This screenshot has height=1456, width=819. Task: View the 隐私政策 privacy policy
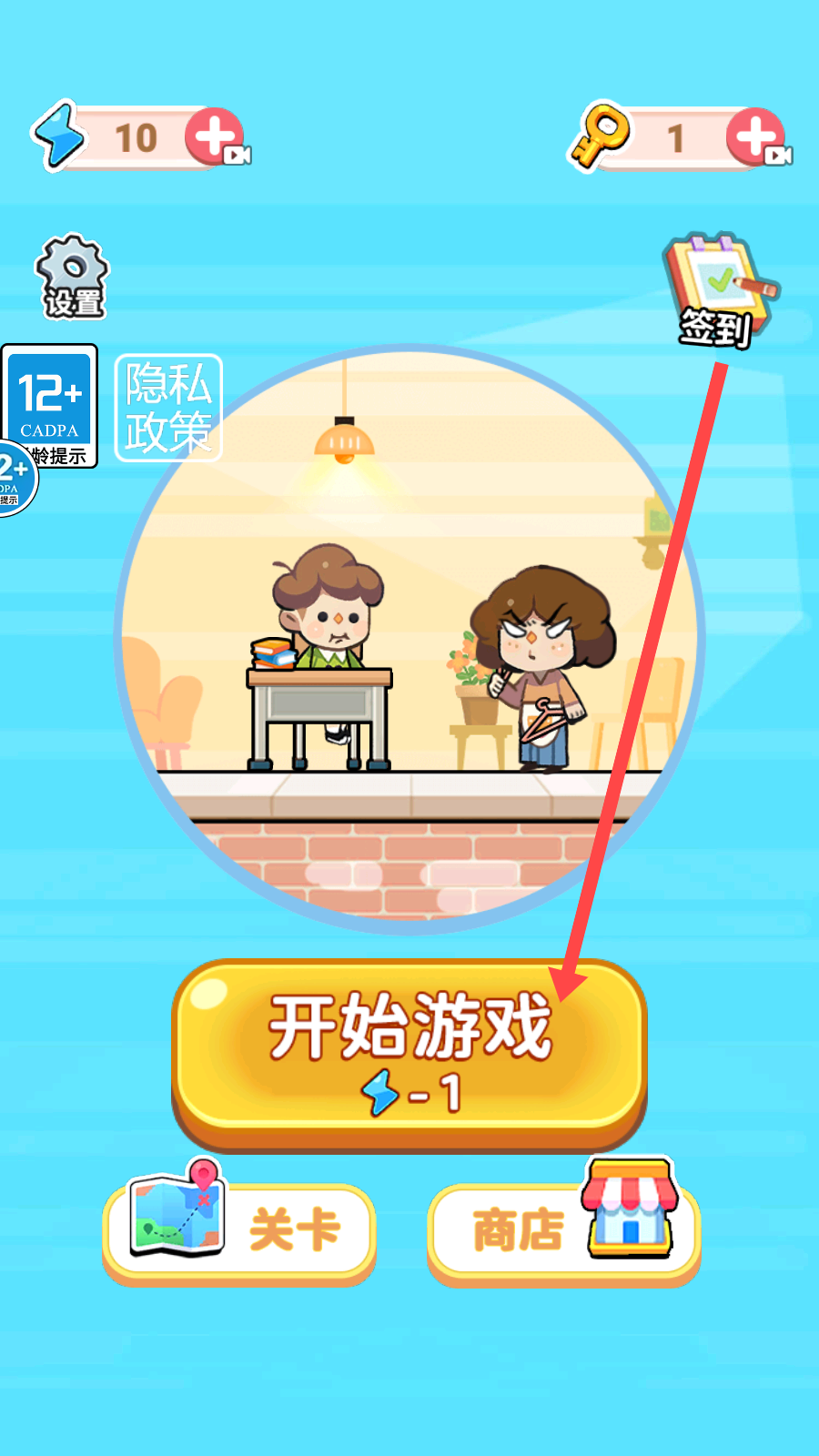[x=168, y=408]
